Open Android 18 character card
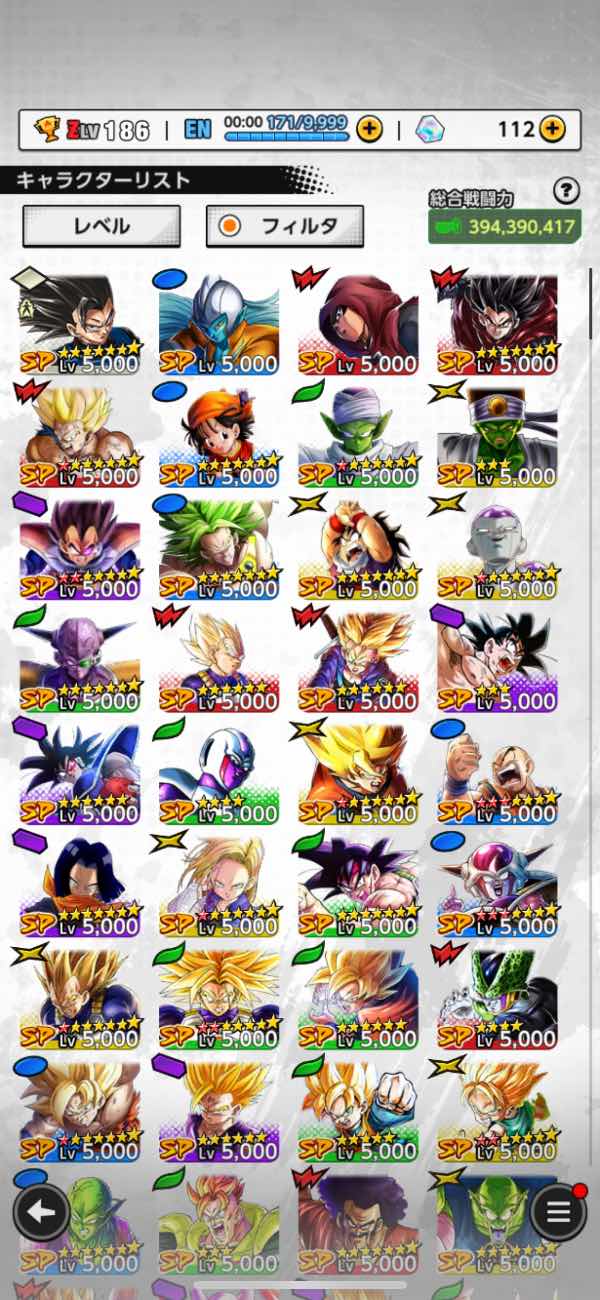The image size is (600, 1300). (x=218, y=884)
